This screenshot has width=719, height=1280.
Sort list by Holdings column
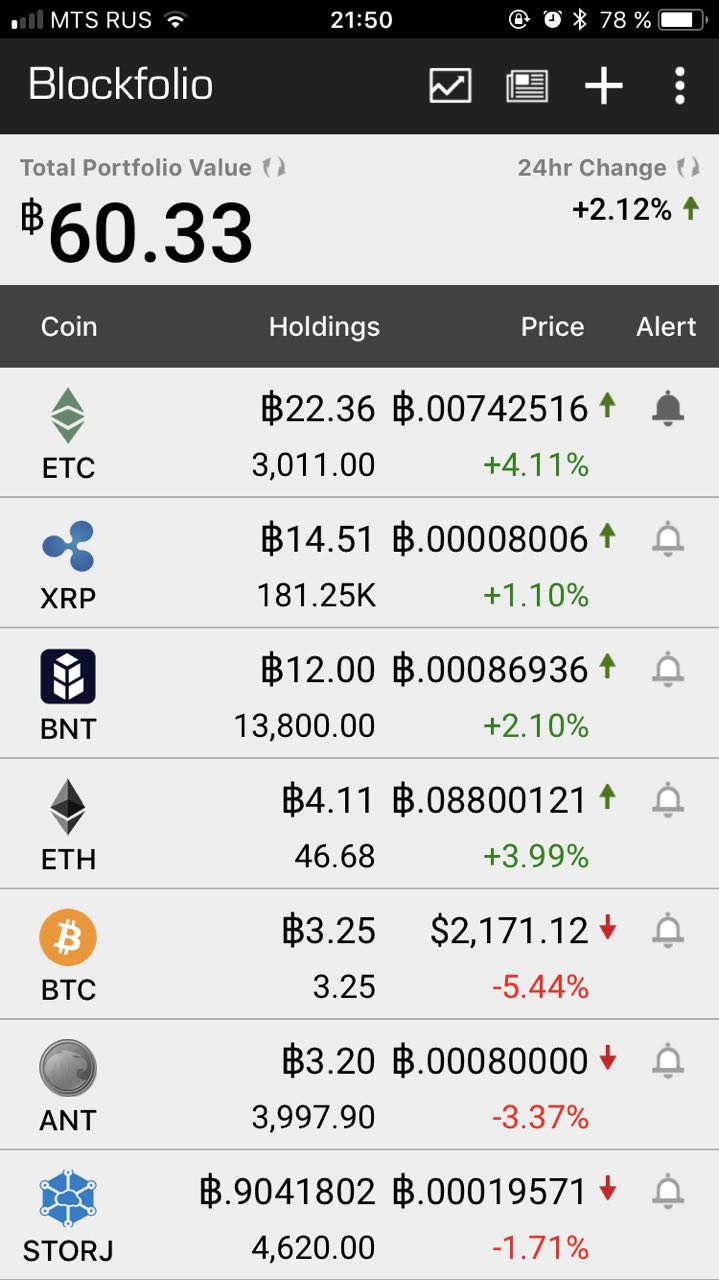pyautogui.click(x=324, y=327)
